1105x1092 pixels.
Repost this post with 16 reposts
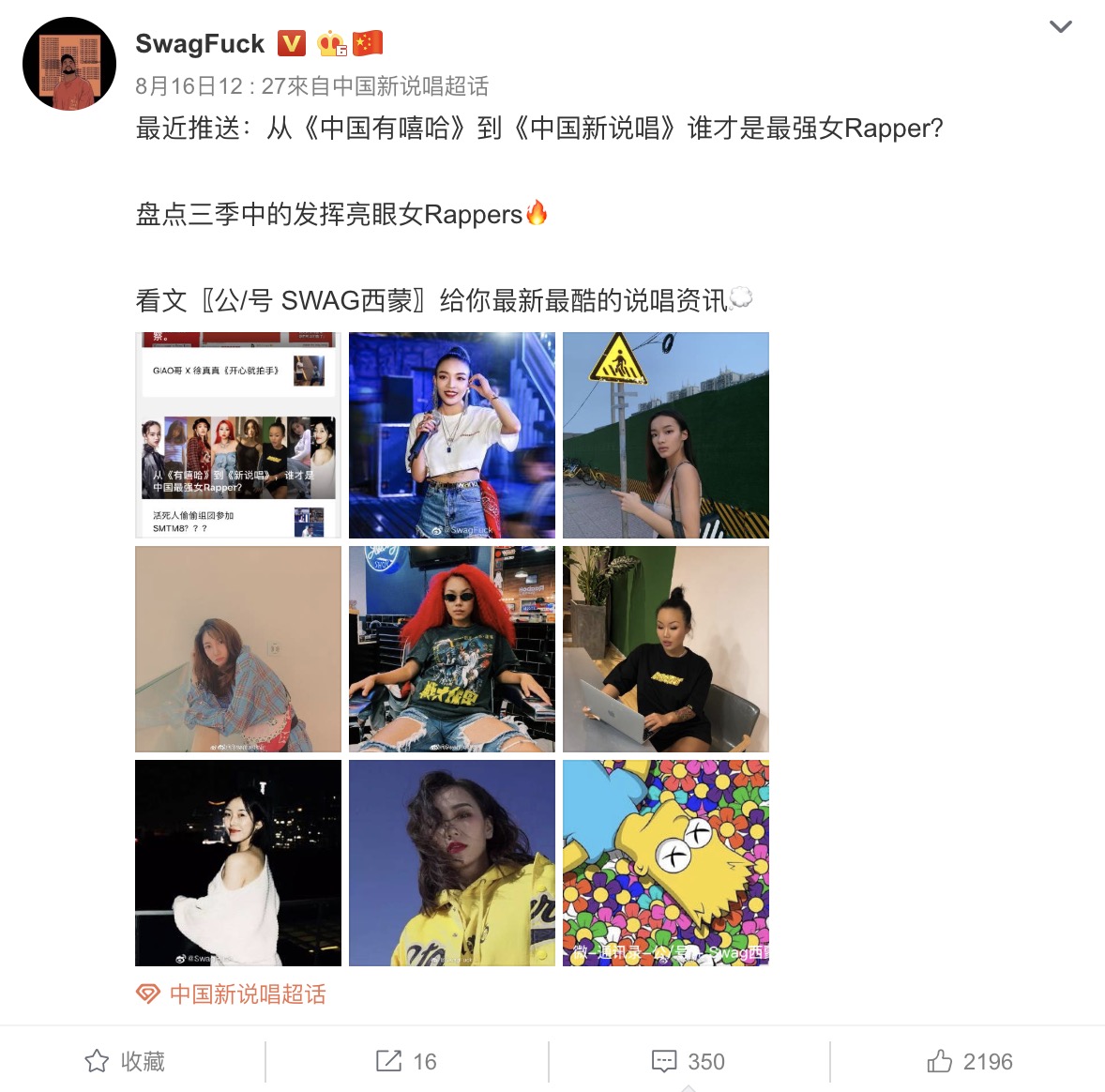tap(406, 1061)
